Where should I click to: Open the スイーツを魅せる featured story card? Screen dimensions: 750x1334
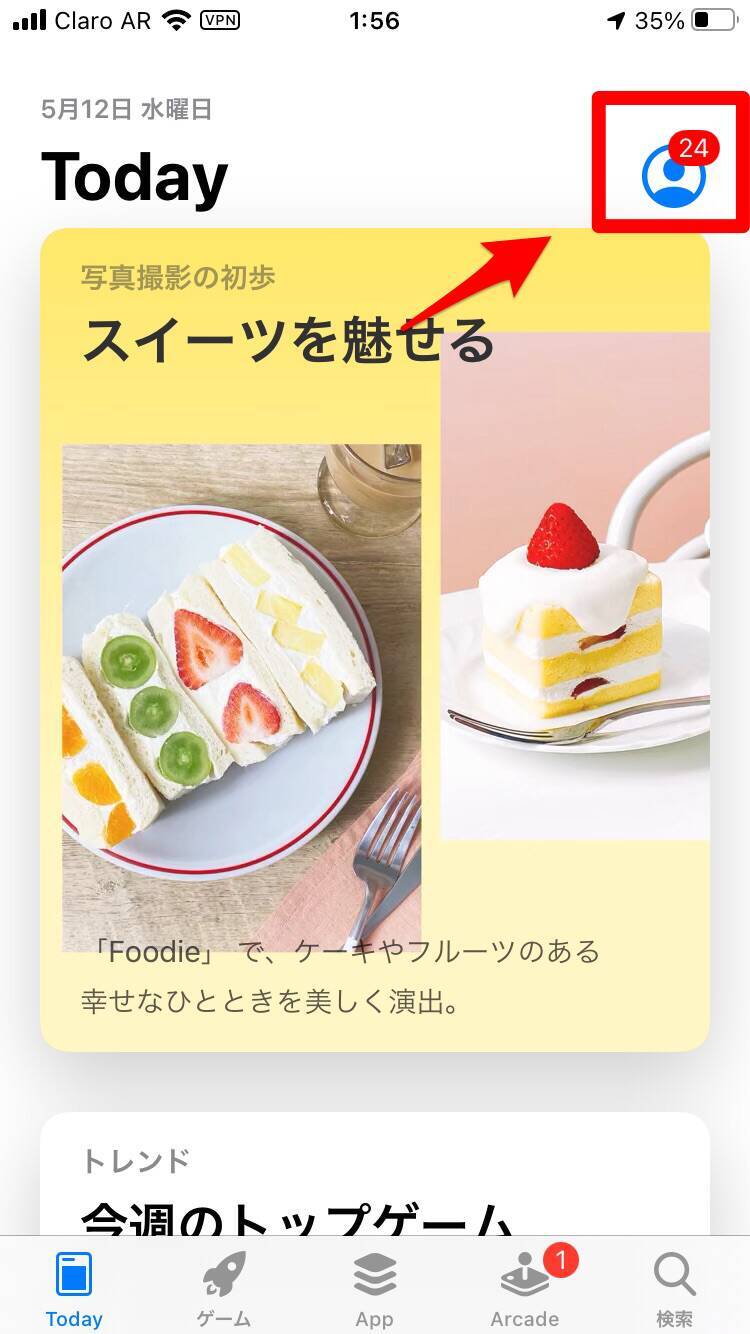[x=375, y=640]
